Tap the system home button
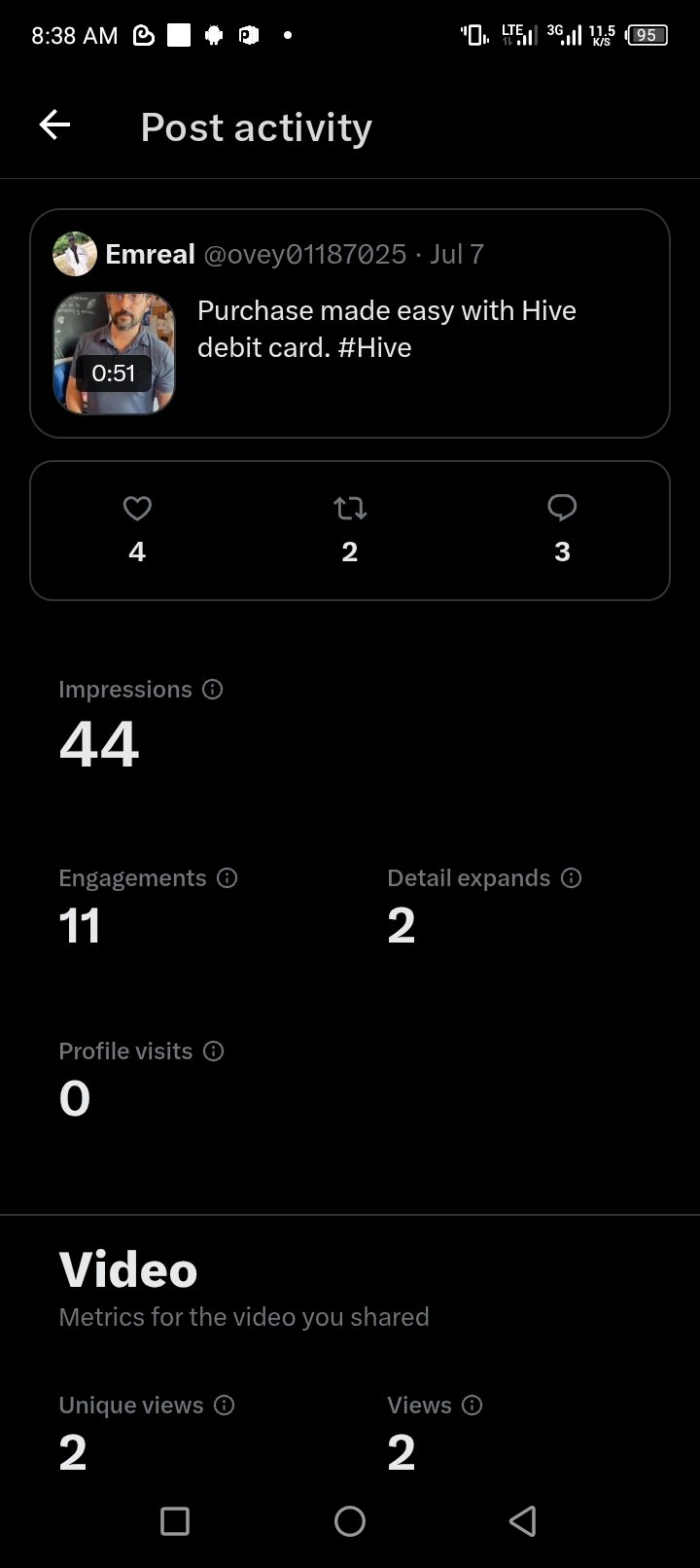Viewport: 700px width, 1568px height. 350,1521
